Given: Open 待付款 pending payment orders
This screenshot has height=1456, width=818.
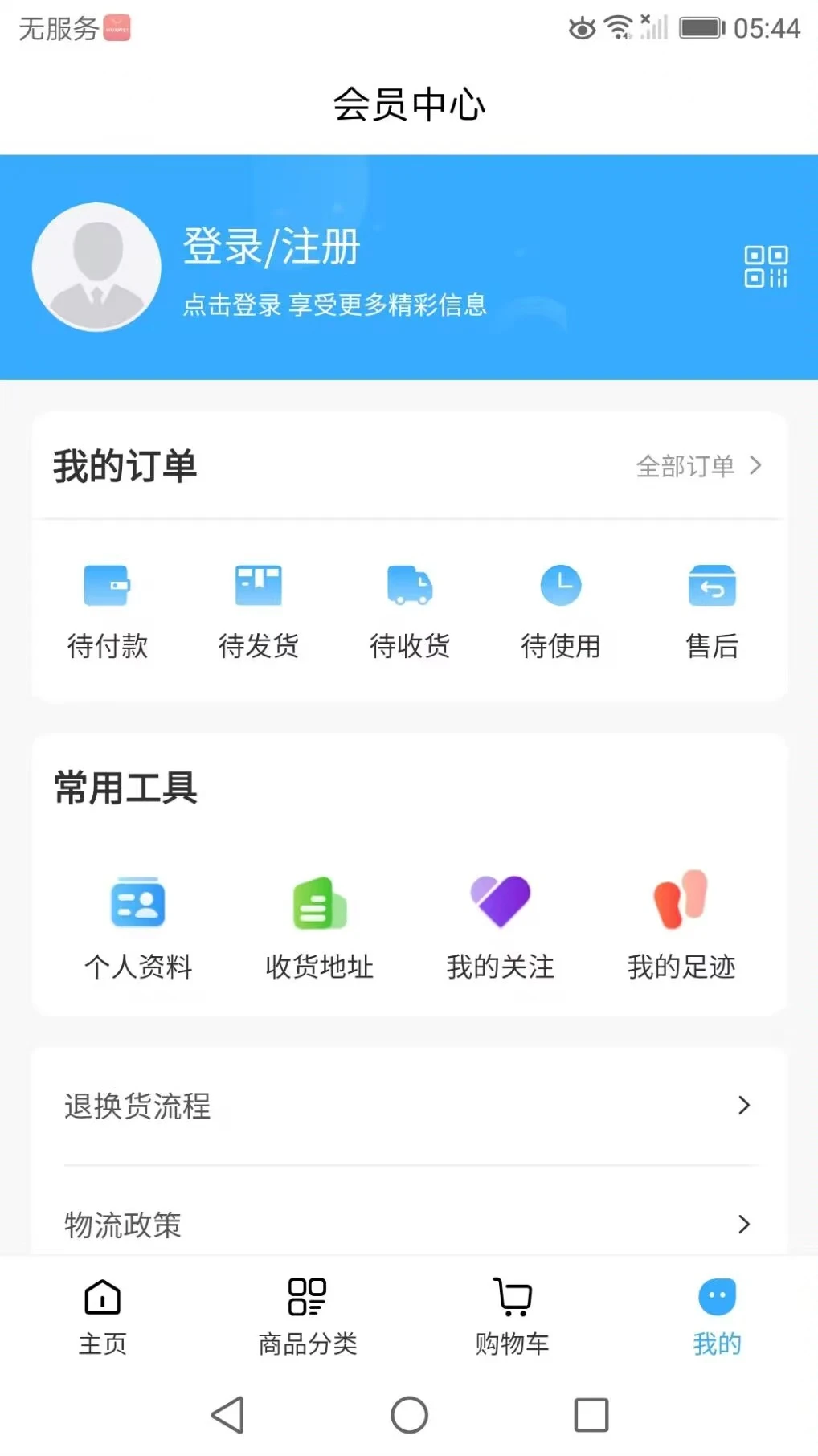Looking at the screenshot, I should point(107,611).
